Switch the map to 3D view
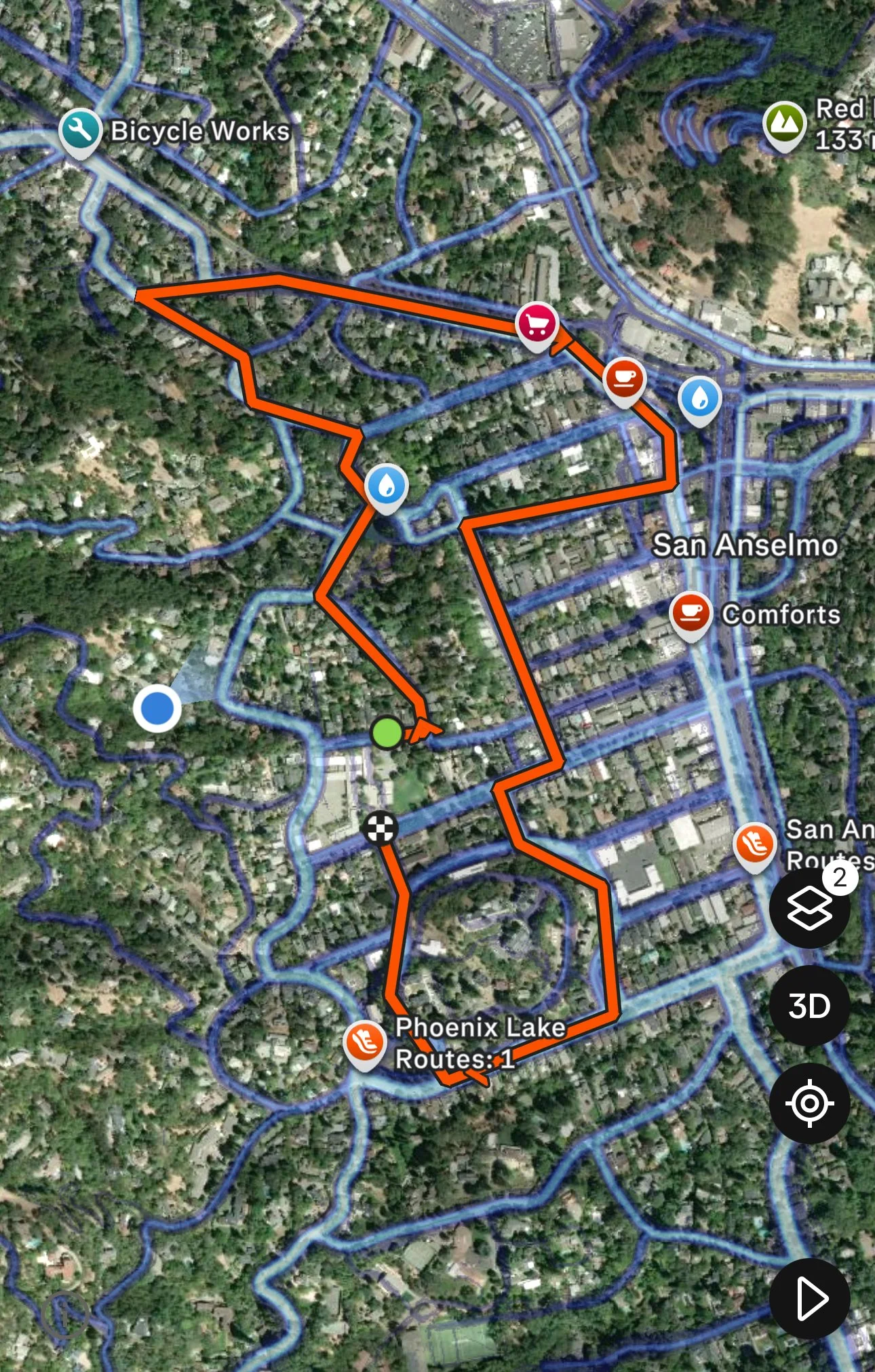Image resolution: width=875 pixels, height=1372 pixels. (809, 1005)
